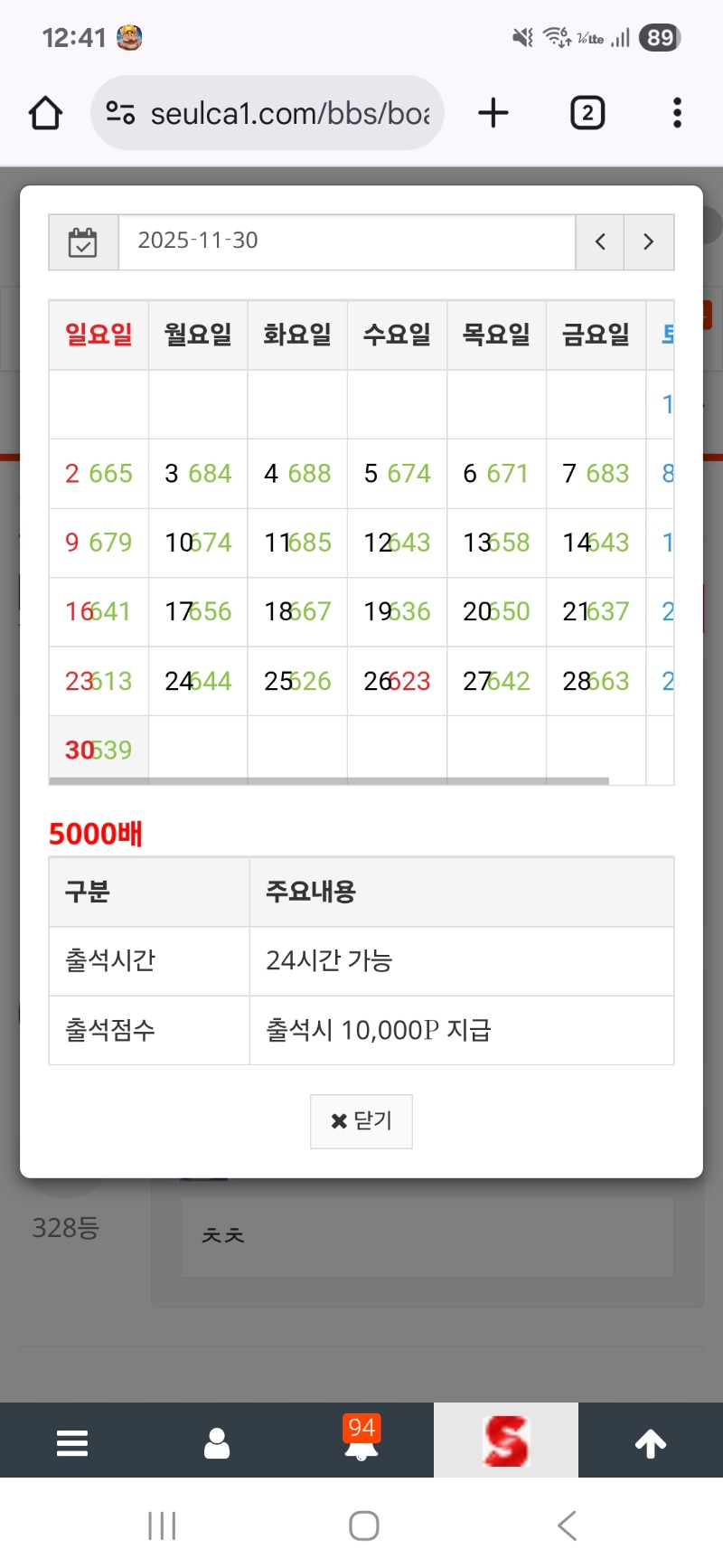Close the attendance dialog with 닫기
The width and height of the screenshot is (723, 1568).
coord(361,1121)
